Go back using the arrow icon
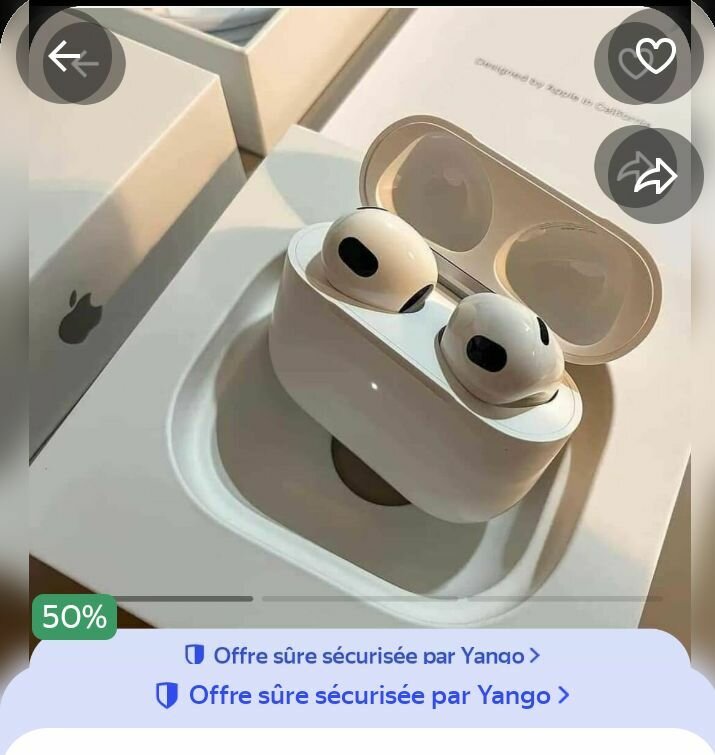715x755 pixels. pyautogui.click(x=64, y=57)
